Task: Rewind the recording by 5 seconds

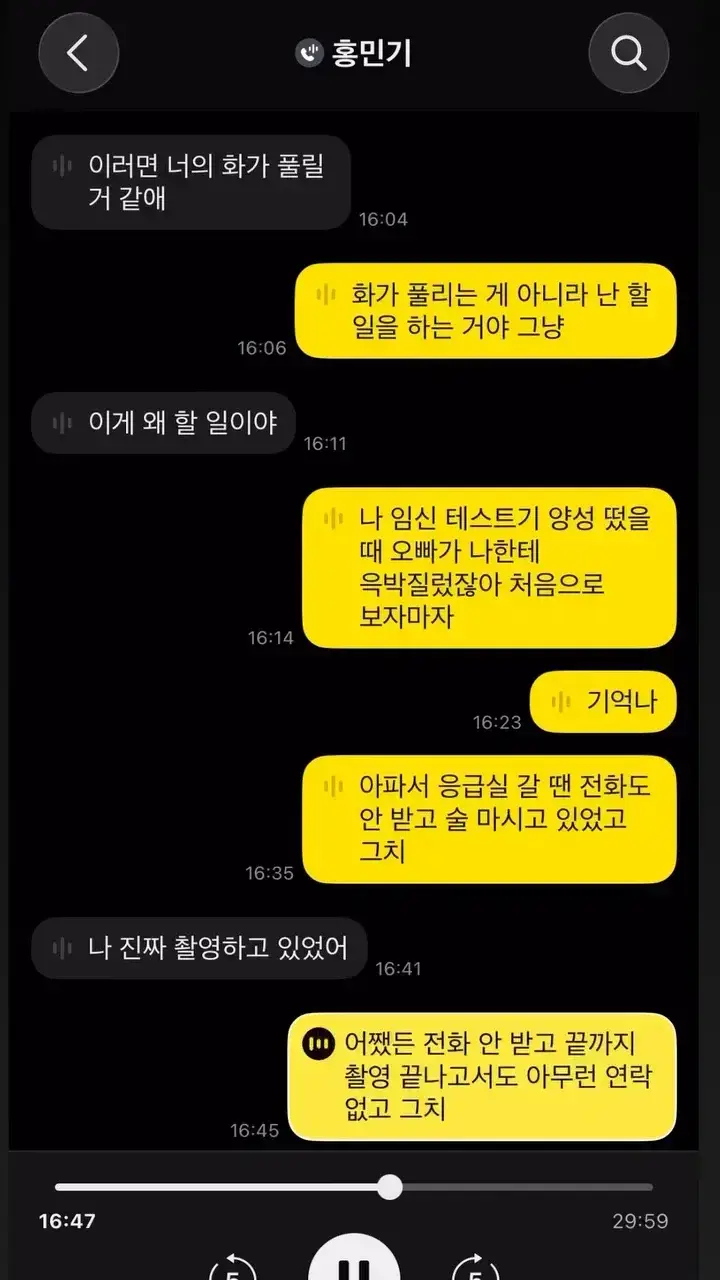Action: click(231, 1267)
